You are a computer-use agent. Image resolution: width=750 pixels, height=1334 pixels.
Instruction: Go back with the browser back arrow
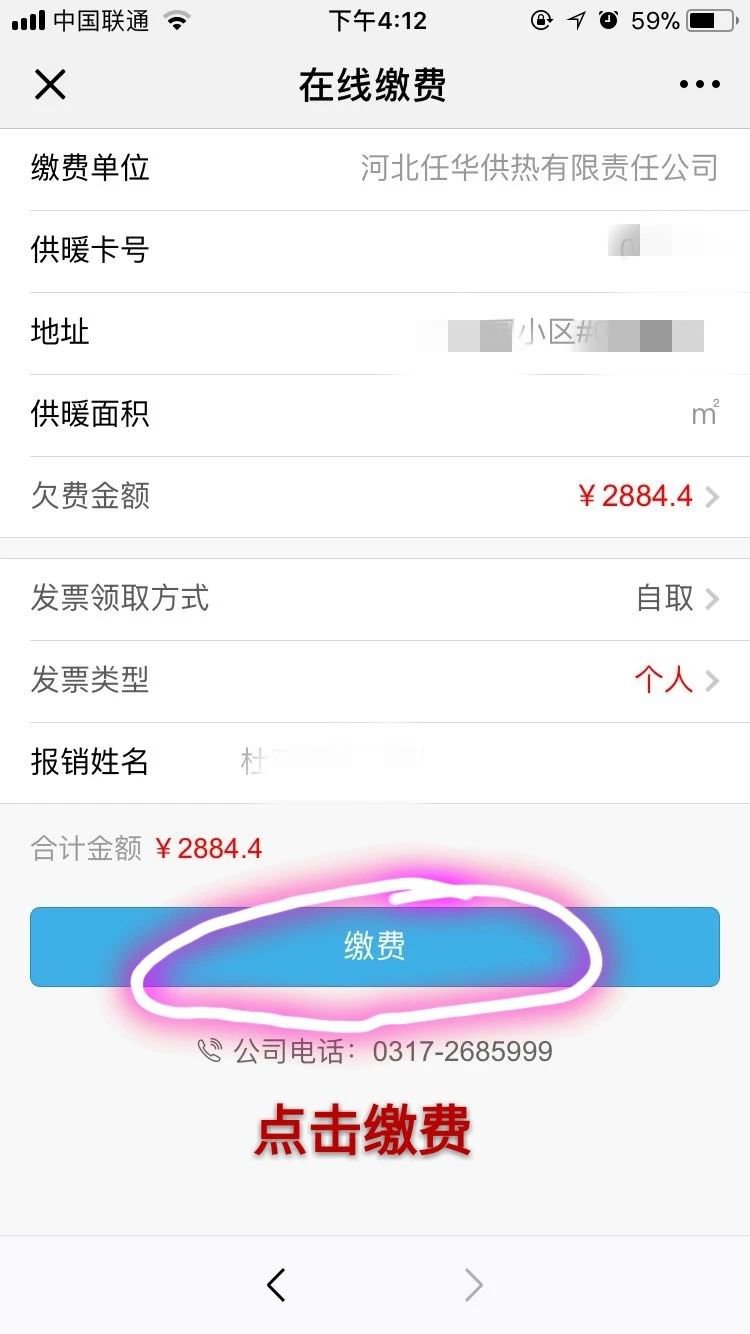click(277, 1285)
